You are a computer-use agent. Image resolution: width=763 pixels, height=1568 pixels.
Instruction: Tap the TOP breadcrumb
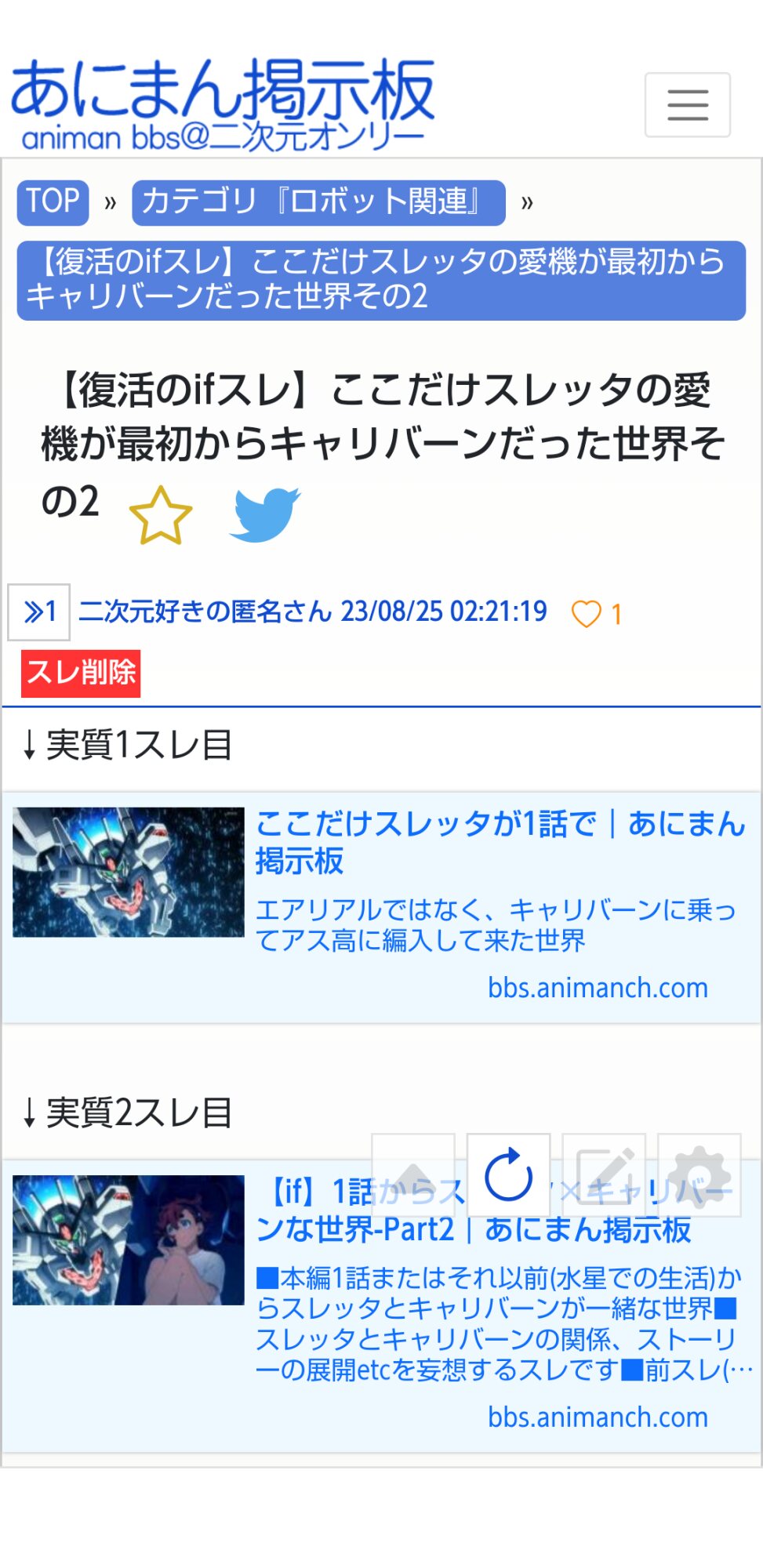[53, 202]
